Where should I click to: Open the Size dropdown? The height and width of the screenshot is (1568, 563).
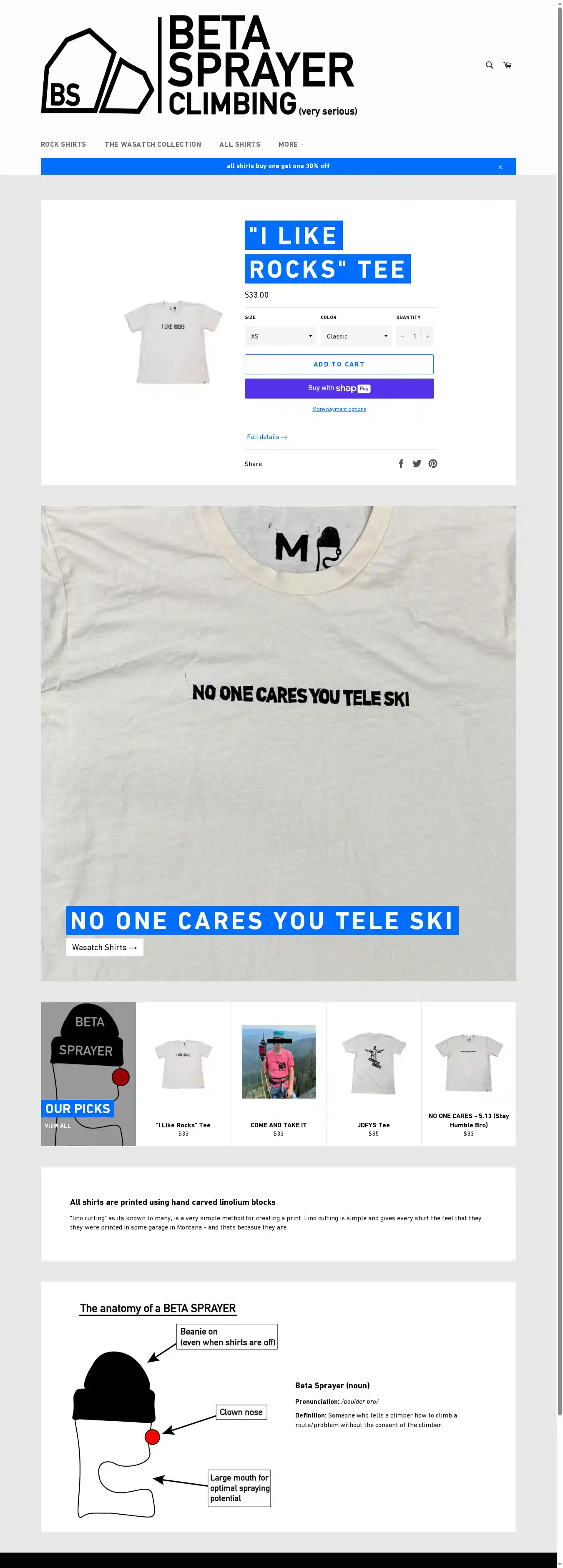[x=281, y=336]
